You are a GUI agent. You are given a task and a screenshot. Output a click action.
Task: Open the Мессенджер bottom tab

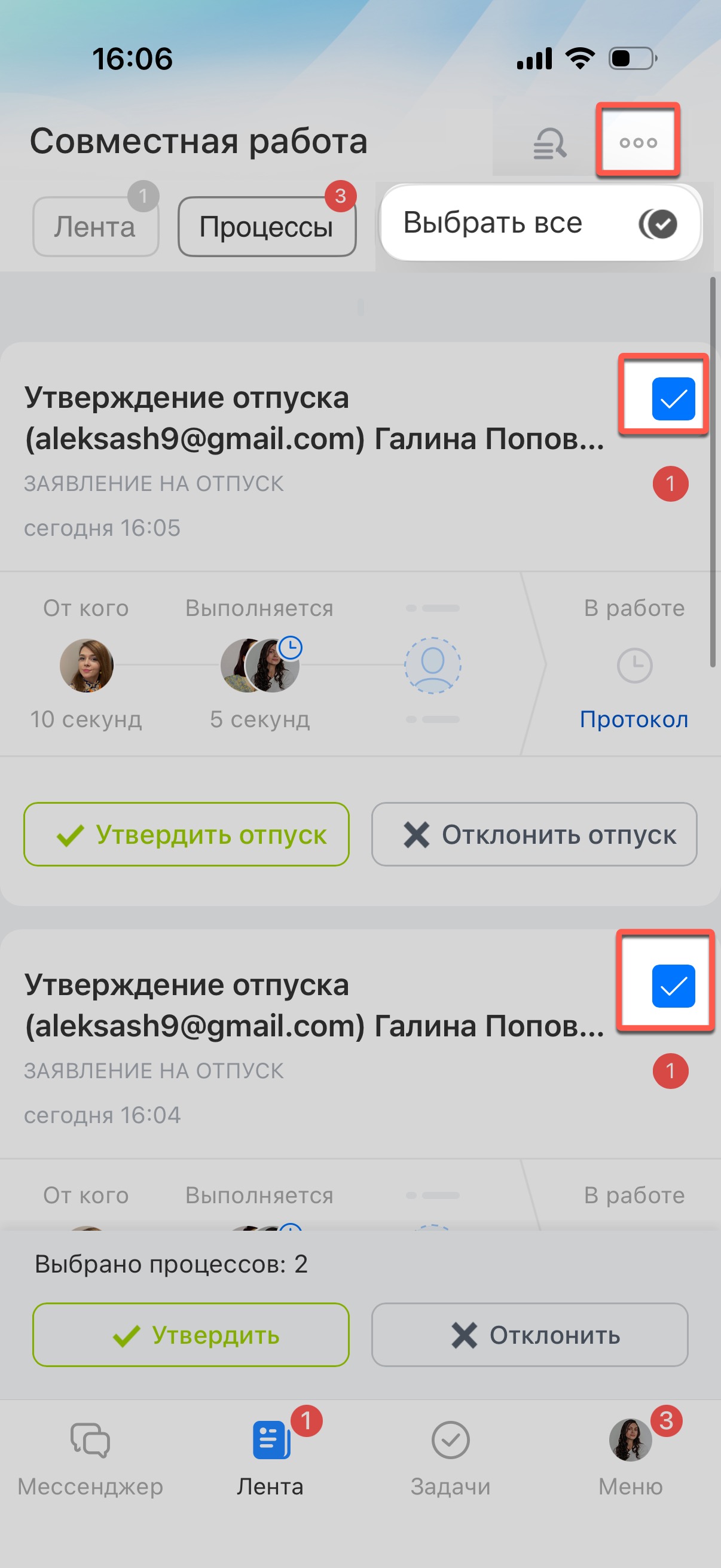(90, 1458)
